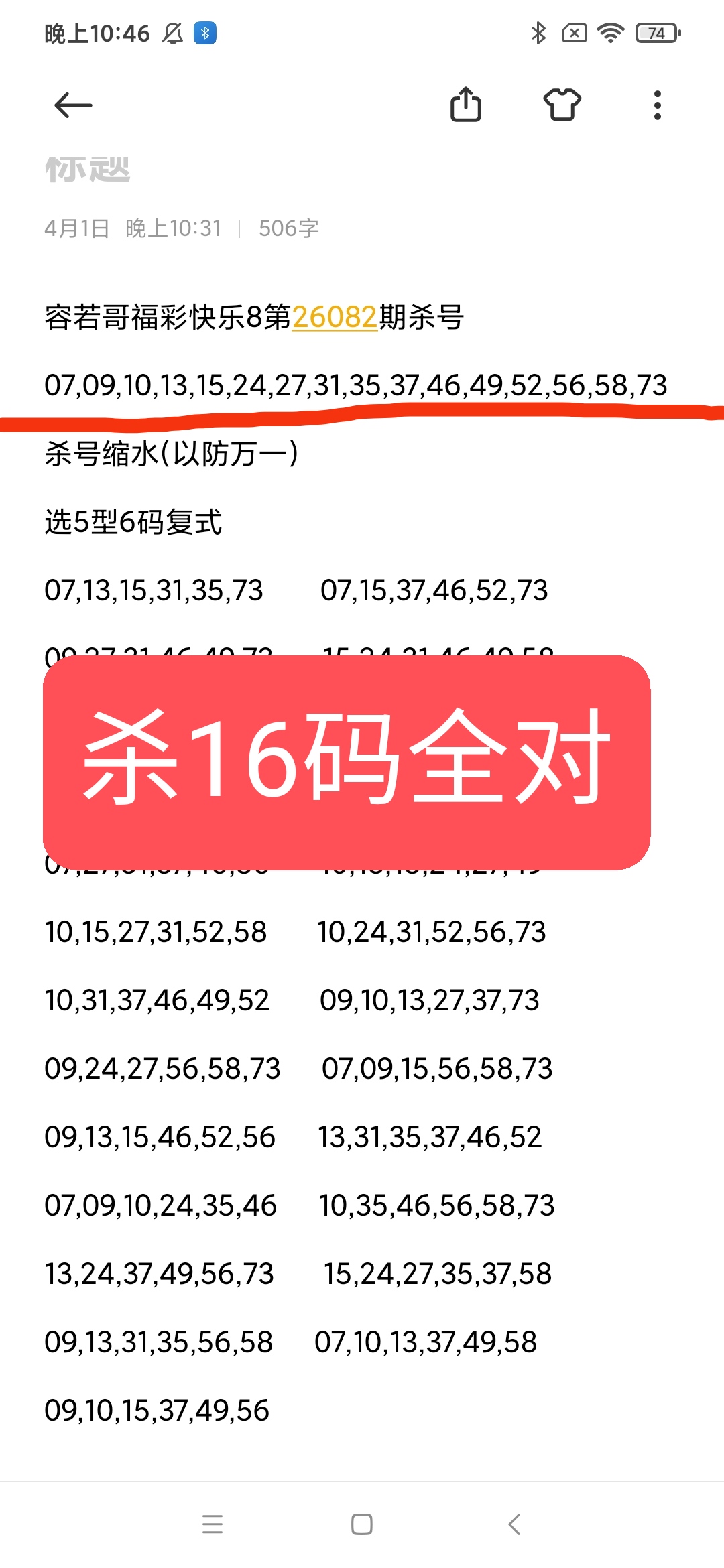Tap the Bluetooth status bar icon
The height and width of the screenshot is (1568, 724).
[x=538, y=32]
